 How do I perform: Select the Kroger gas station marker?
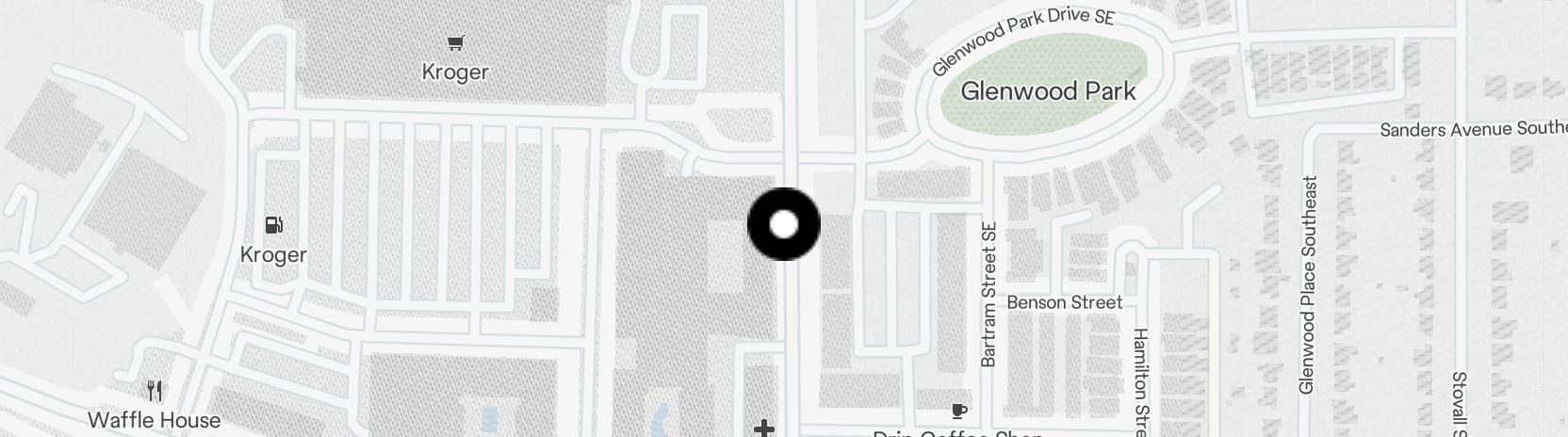pos(274,225)
